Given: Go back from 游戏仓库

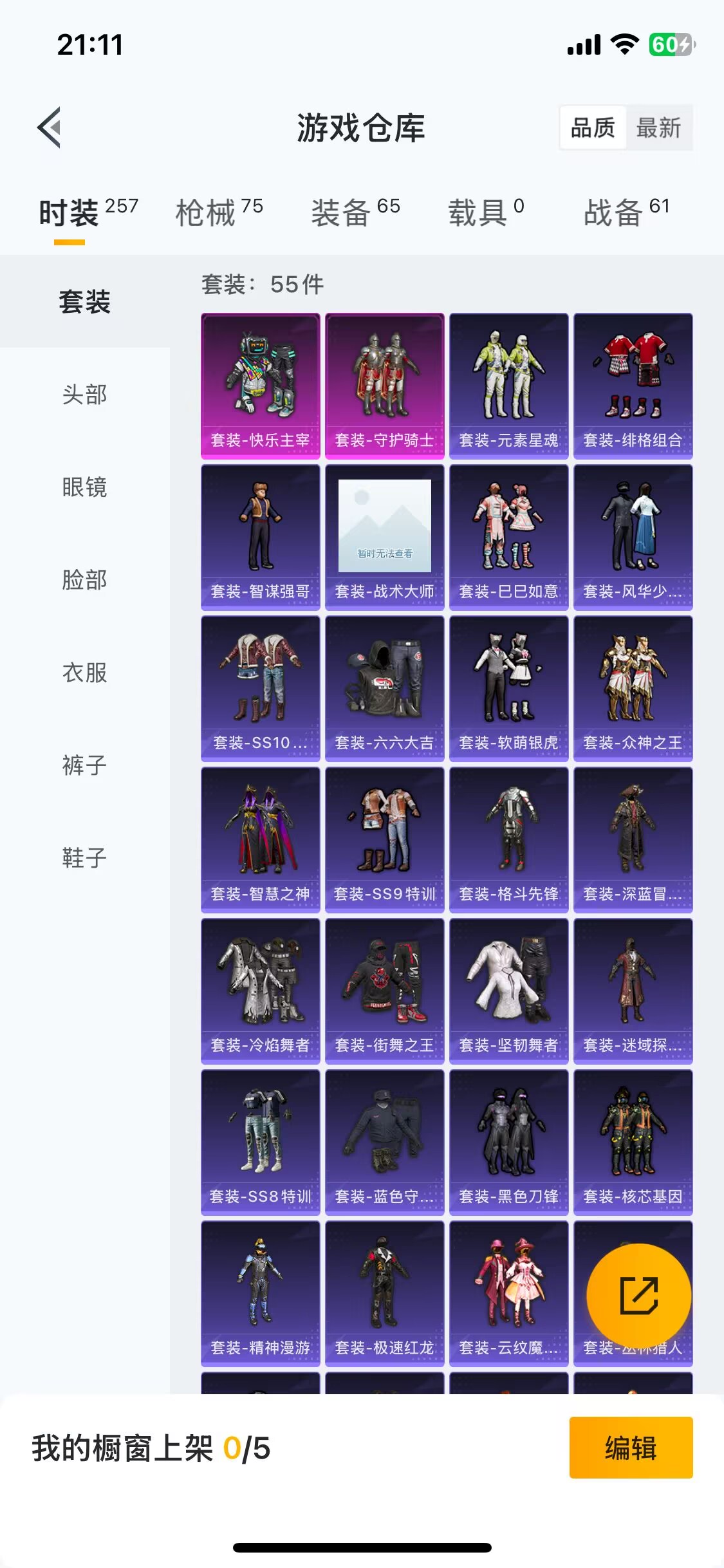Looking at the screenshot, I should pyautogui.click(x=50, y=127).
